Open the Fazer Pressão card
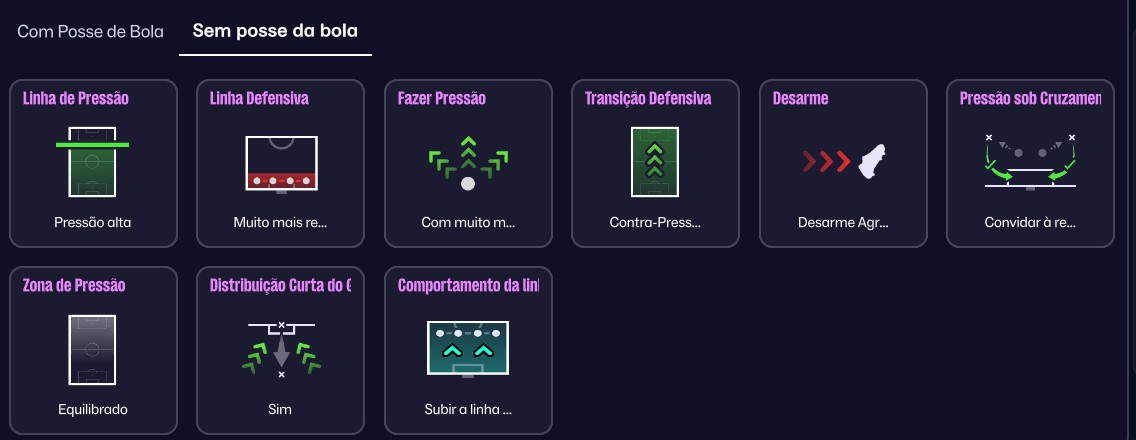 (x=468, y=163)
